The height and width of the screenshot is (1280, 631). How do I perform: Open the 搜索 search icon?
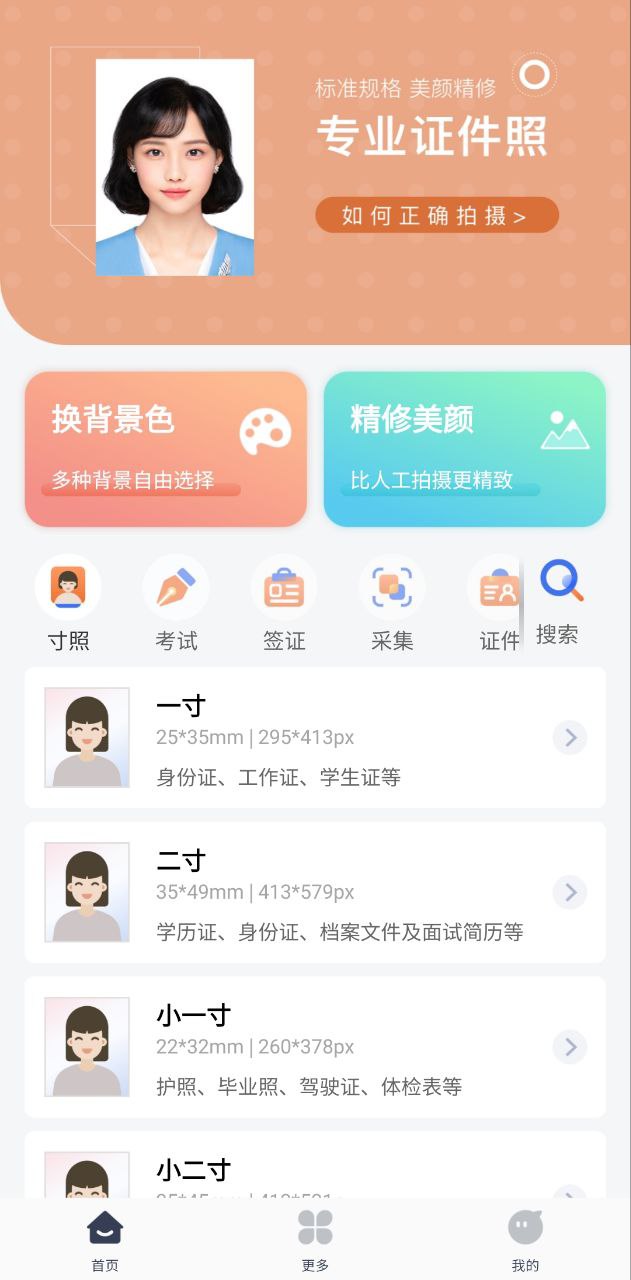(x=560, y=600)
